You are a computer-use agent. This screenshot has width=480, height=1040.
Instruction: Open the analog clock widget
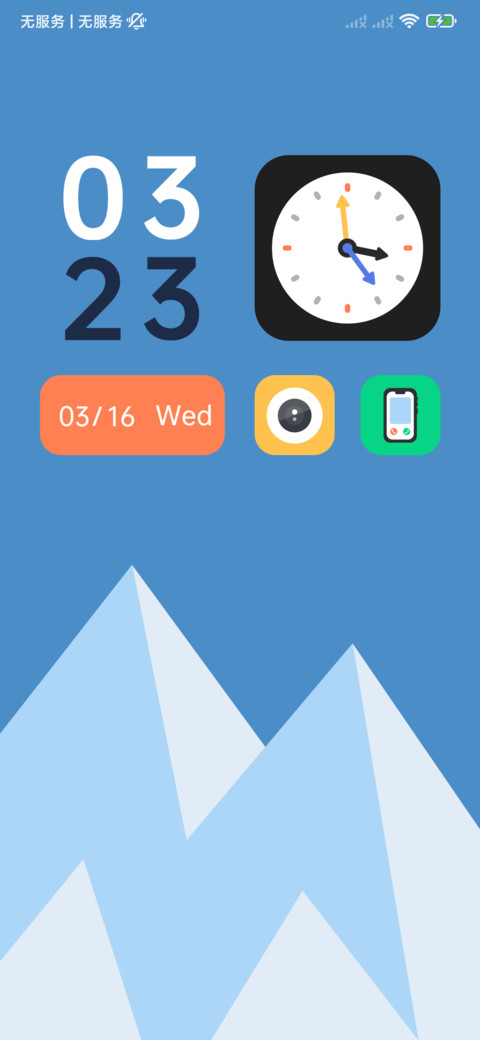pyautogui.click(x=347, y=248)
